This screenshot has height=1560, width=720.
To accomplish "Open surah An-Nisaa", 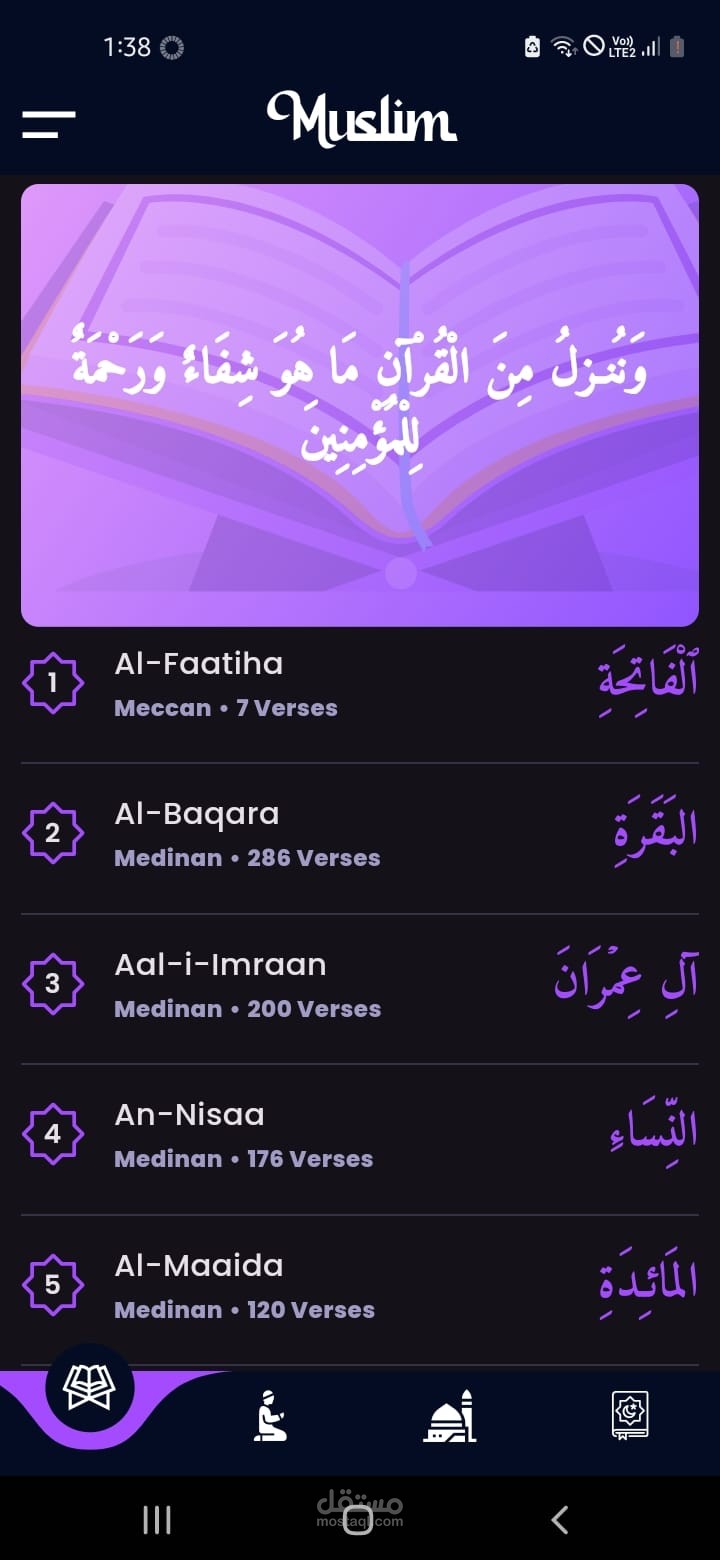I will pyautogui.click(x=360, y=1139).
